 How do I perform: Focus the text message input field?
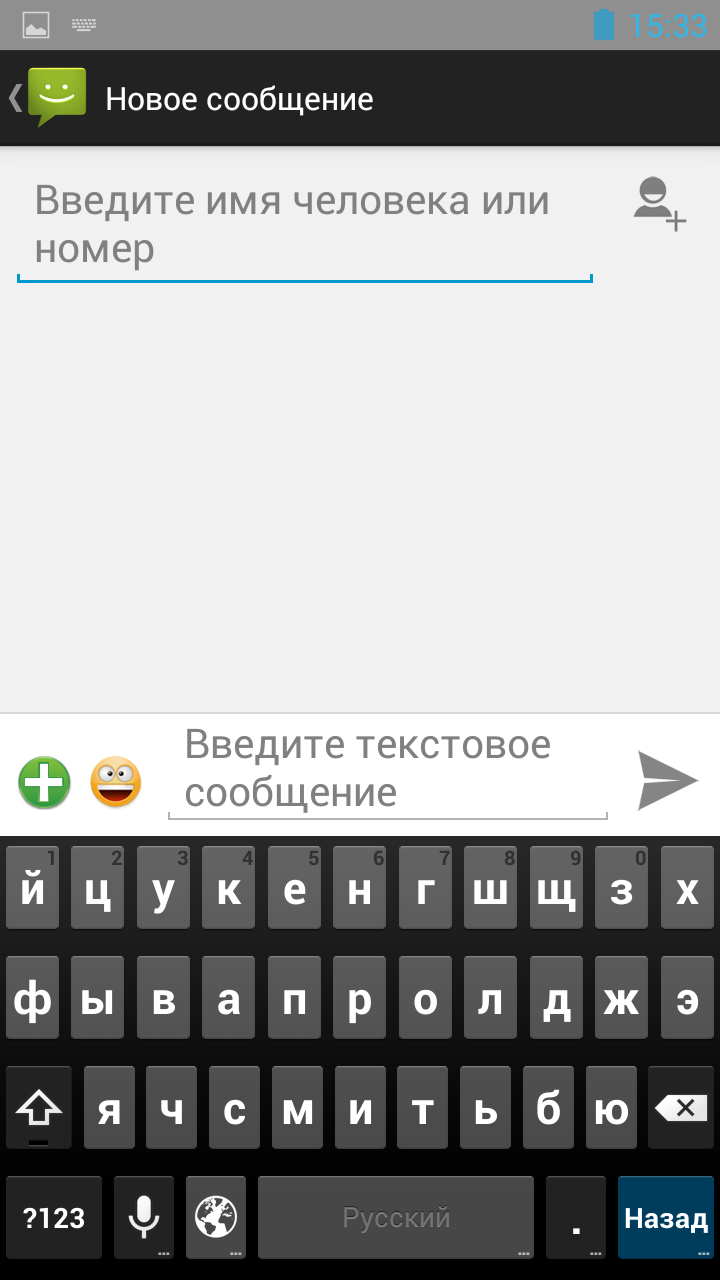coord(387,770)
